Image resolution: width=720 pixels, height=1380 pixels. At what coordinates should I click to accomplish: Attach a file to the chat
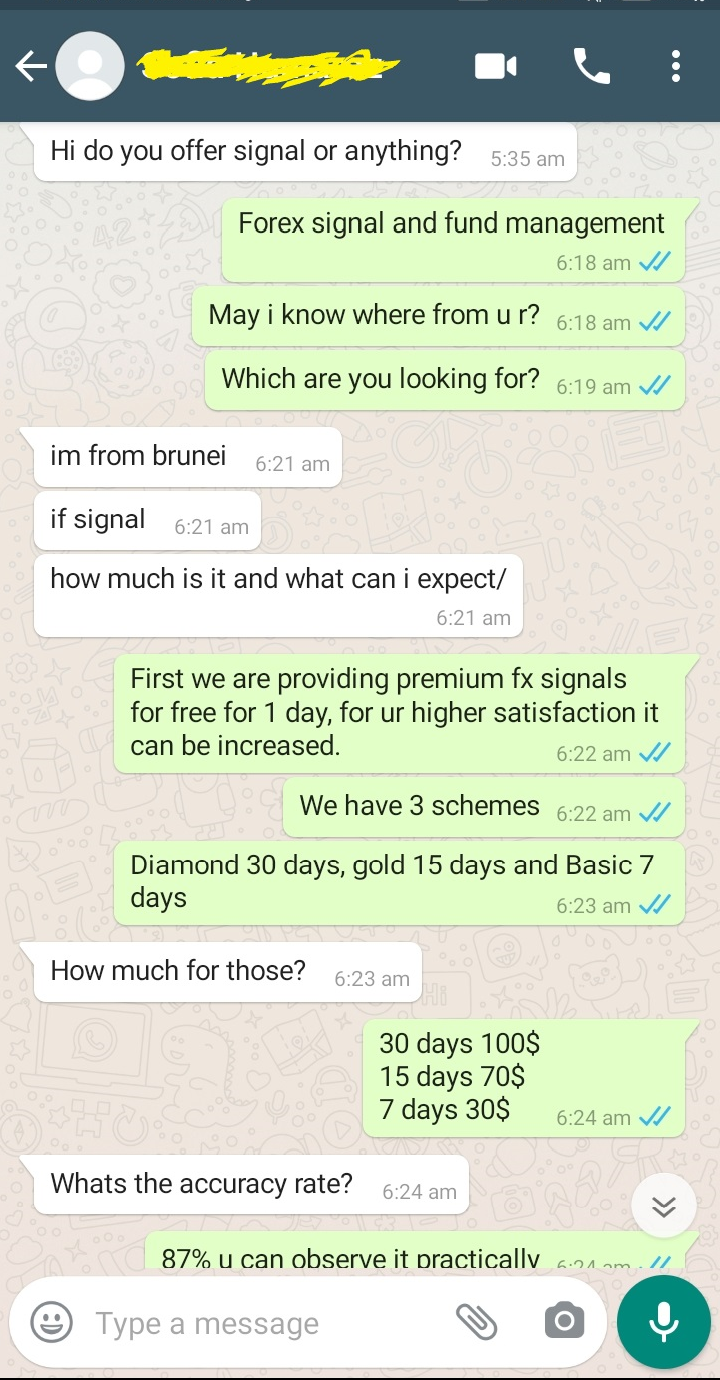[x=477, y=1323]
